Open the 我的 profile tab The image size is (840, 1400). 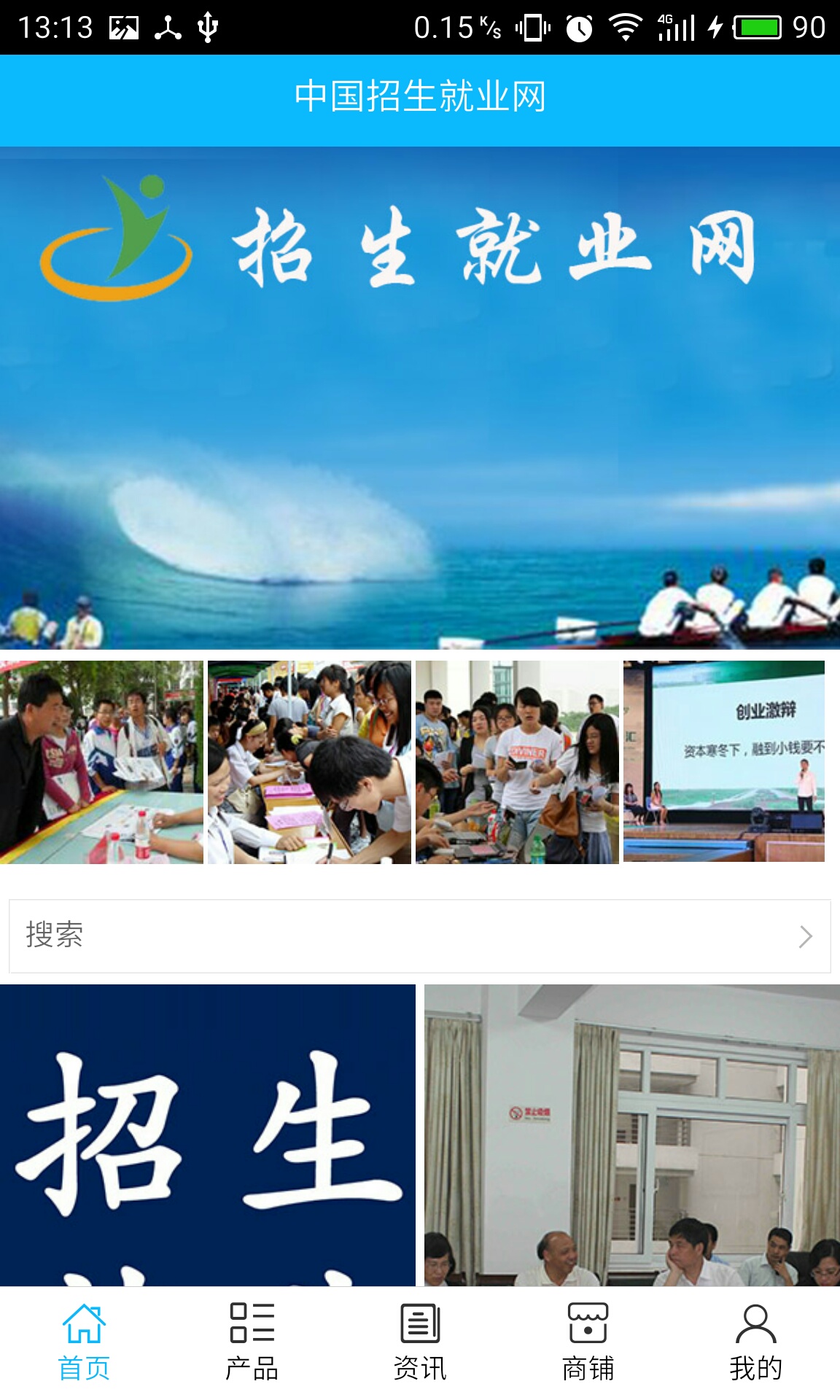click(755, 1342)
